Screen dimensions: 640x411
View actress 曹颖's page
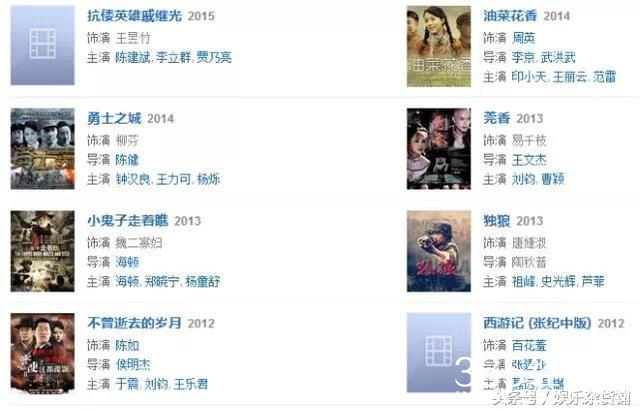[554, 180]
